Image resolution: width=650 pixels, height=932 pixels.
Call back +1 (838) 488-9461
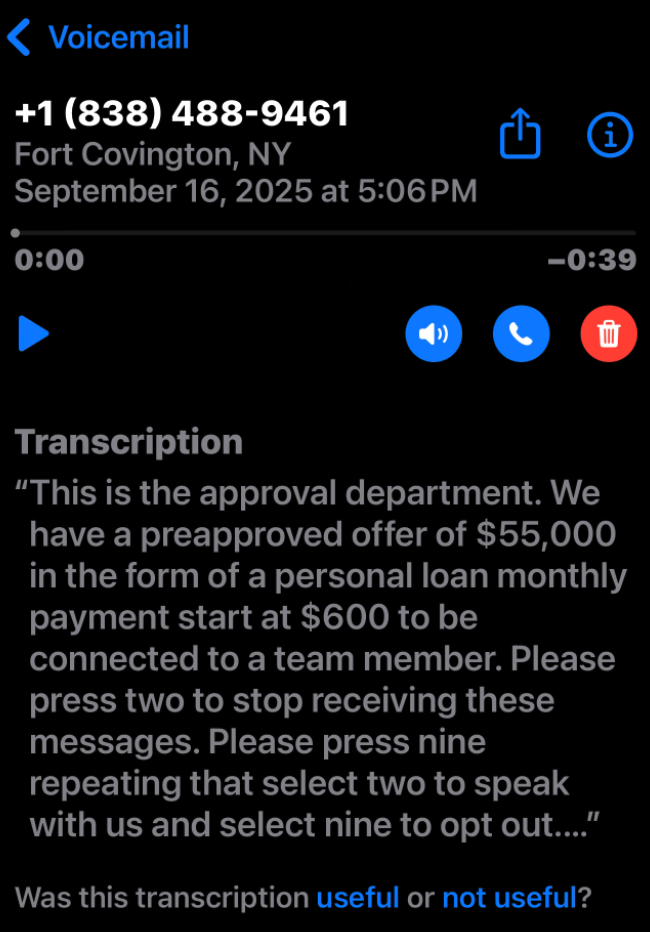coord(521,333)
